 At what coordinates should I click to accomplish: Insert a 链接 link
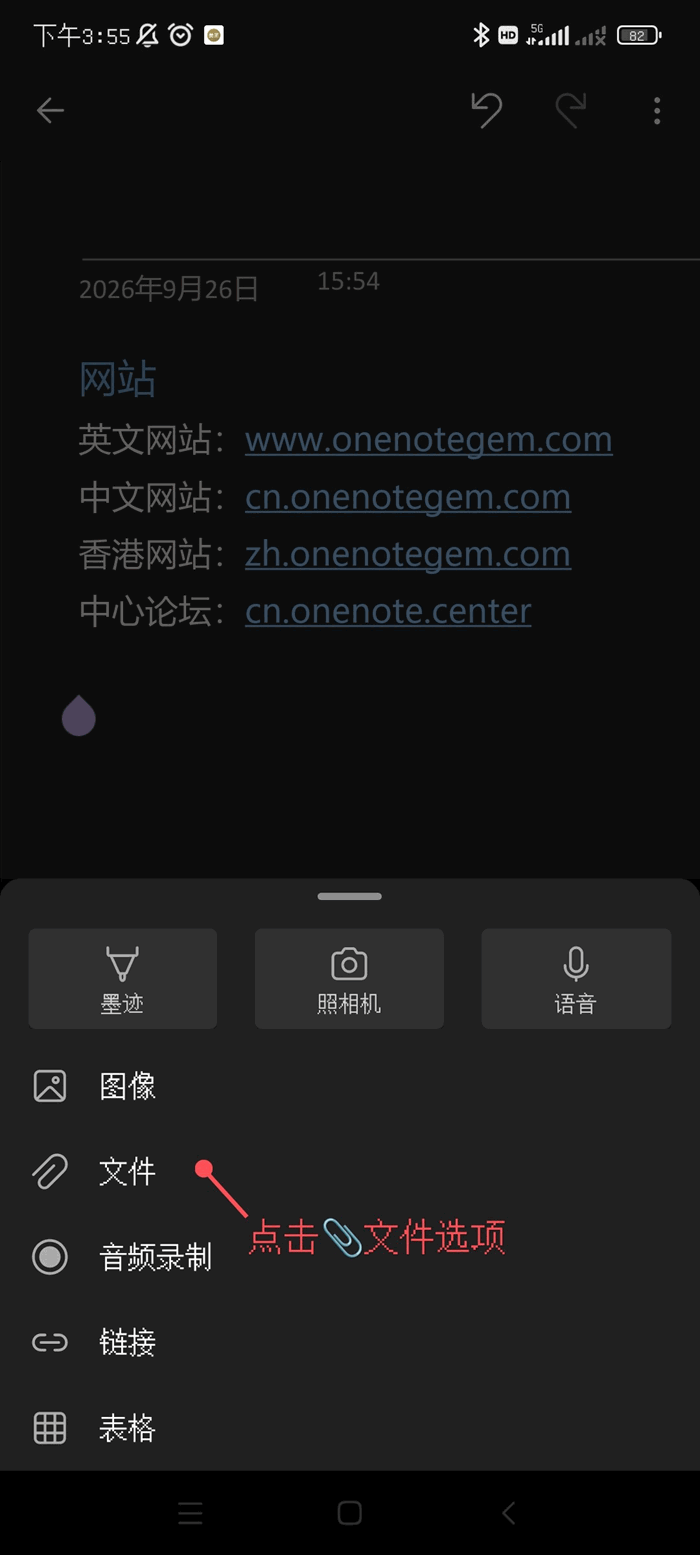[x=350, y=1342]
